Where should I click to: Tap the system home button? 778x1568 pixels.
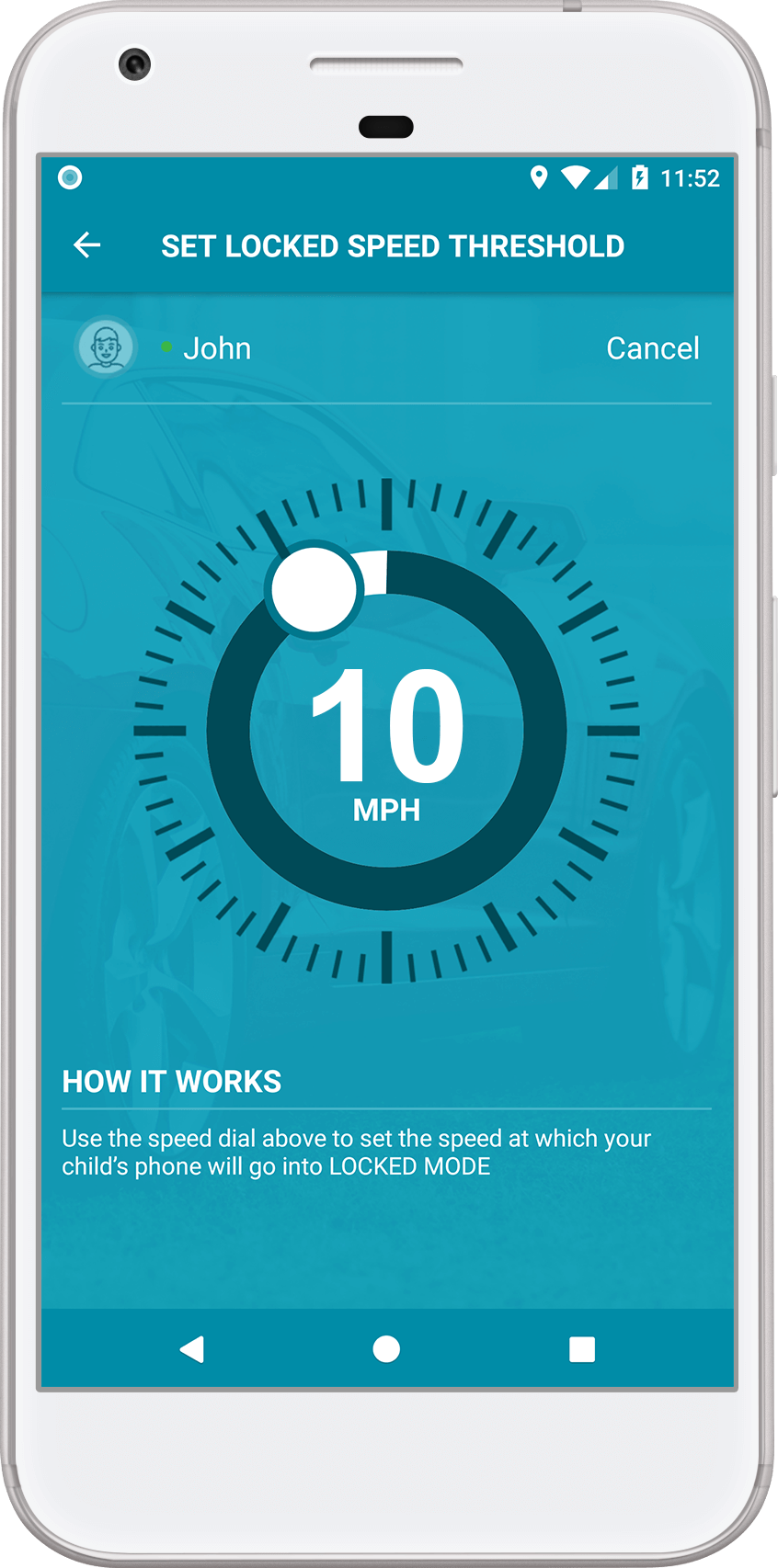point(386,1348)
